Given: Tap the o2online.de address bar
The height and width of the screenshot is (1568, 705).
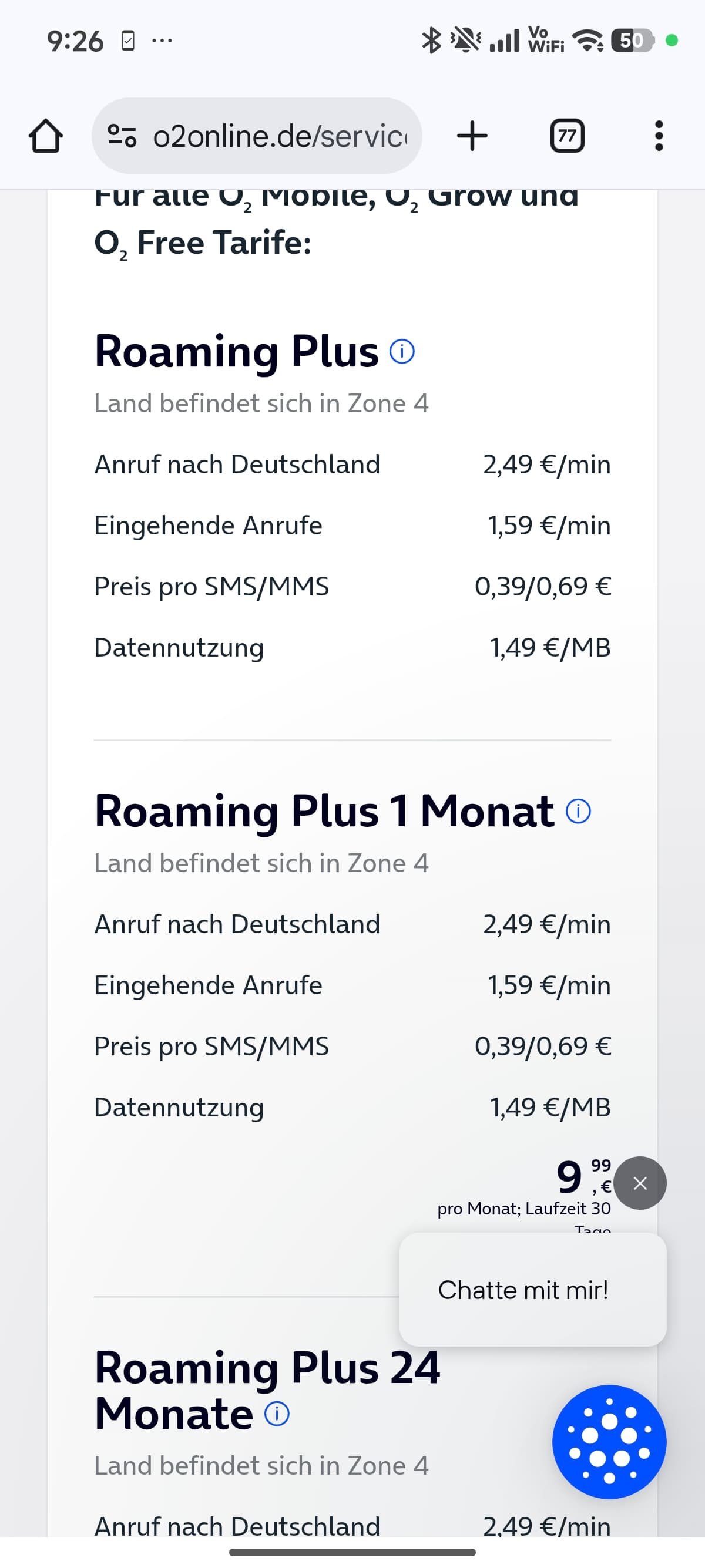Looking at the screenshot, I should [280, 136].
